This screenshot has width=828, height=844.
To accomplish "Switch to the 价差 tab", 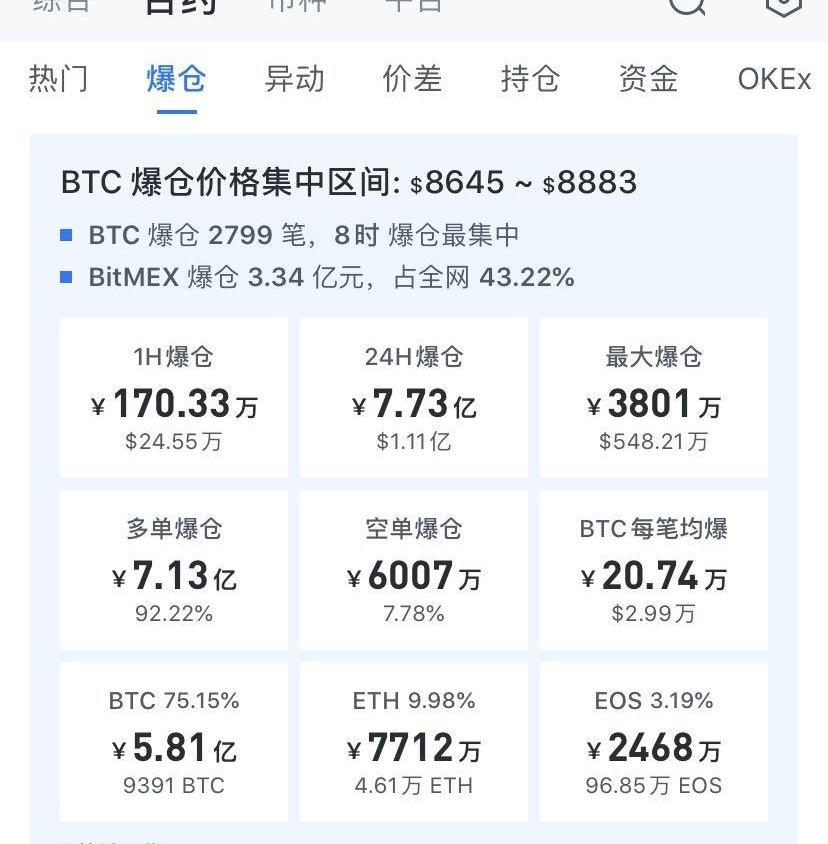I will [412, 78].
